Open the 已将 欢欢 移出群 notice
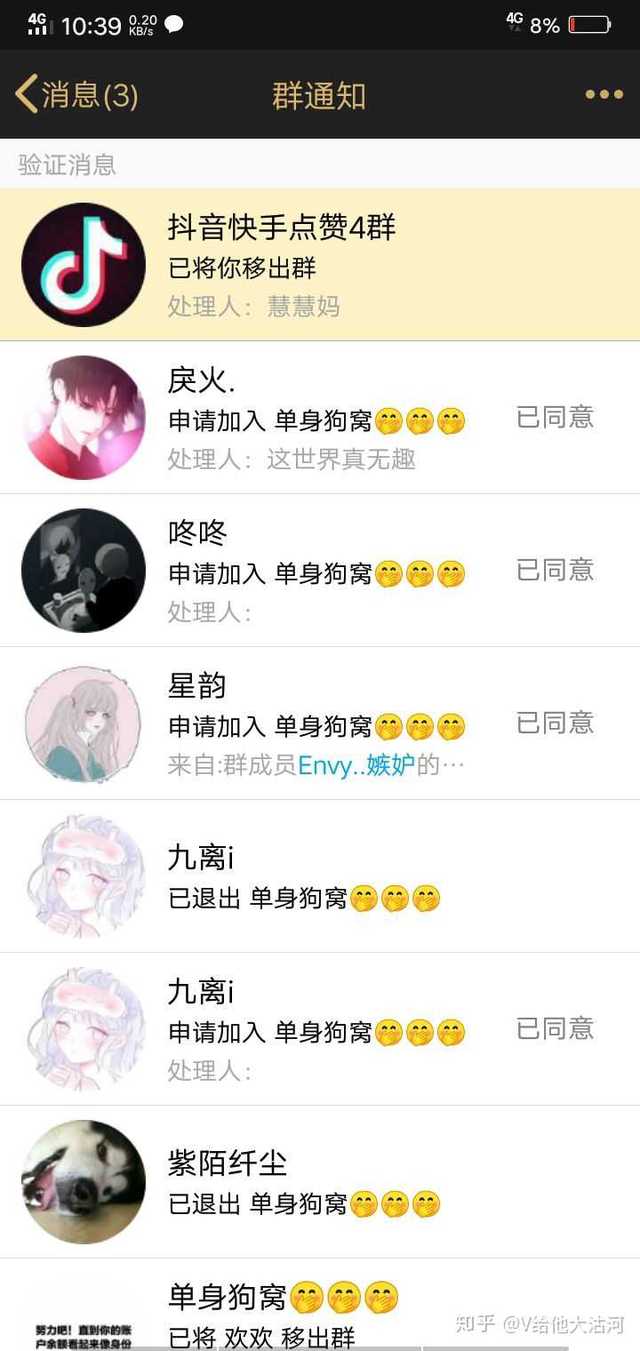 320,1310
